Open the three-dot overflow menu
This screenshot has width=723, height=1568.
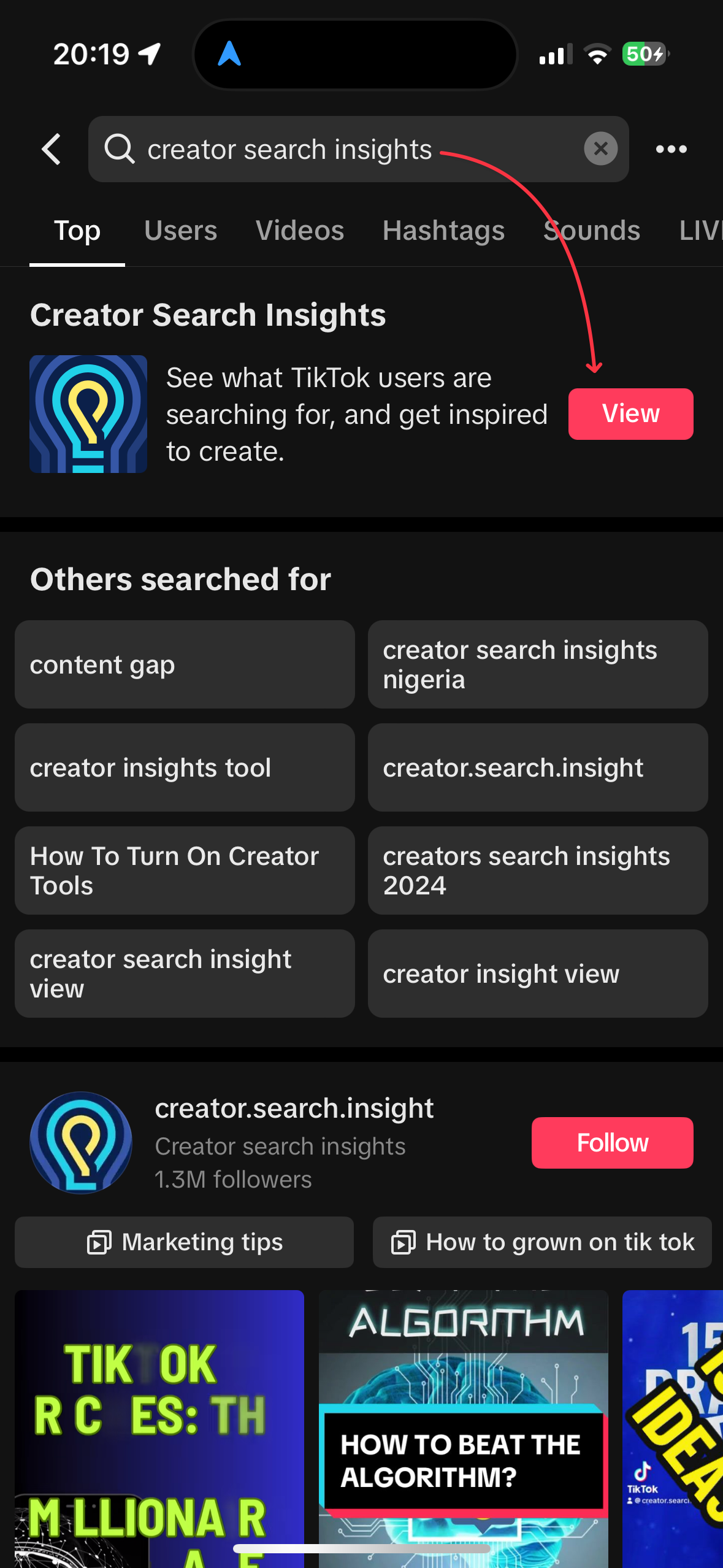click(671, 149)
